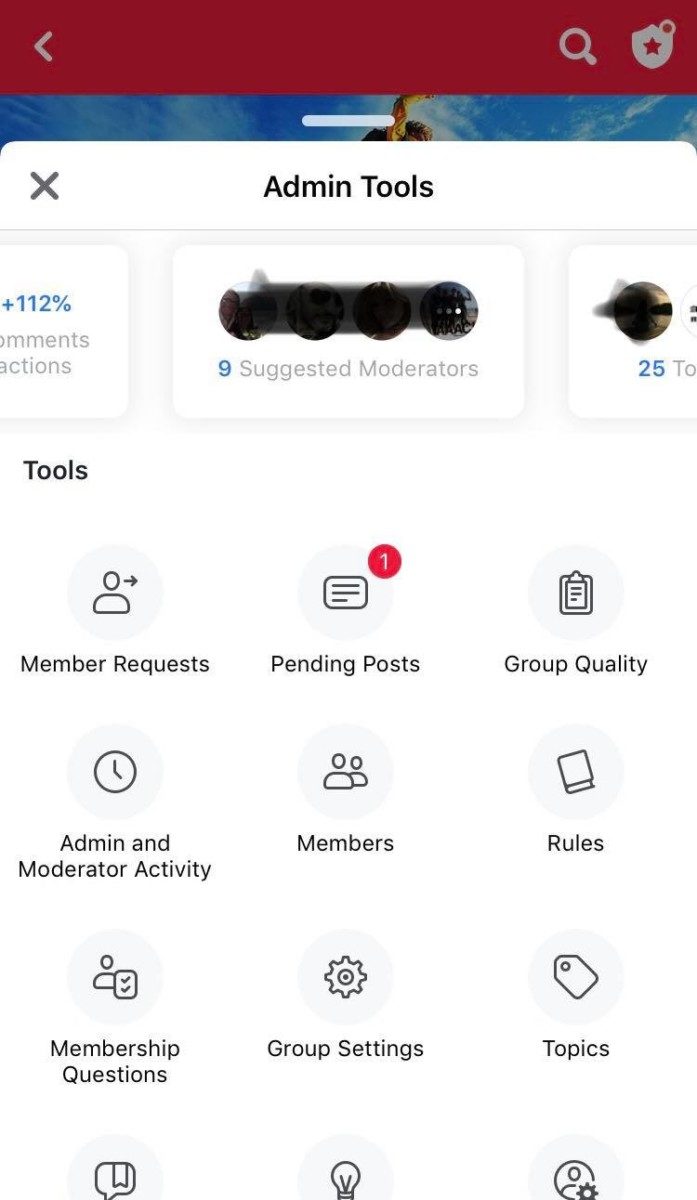Close the Admin Tools panel
The height and width of the screenshot is (1200, 697).
(44, 186)
